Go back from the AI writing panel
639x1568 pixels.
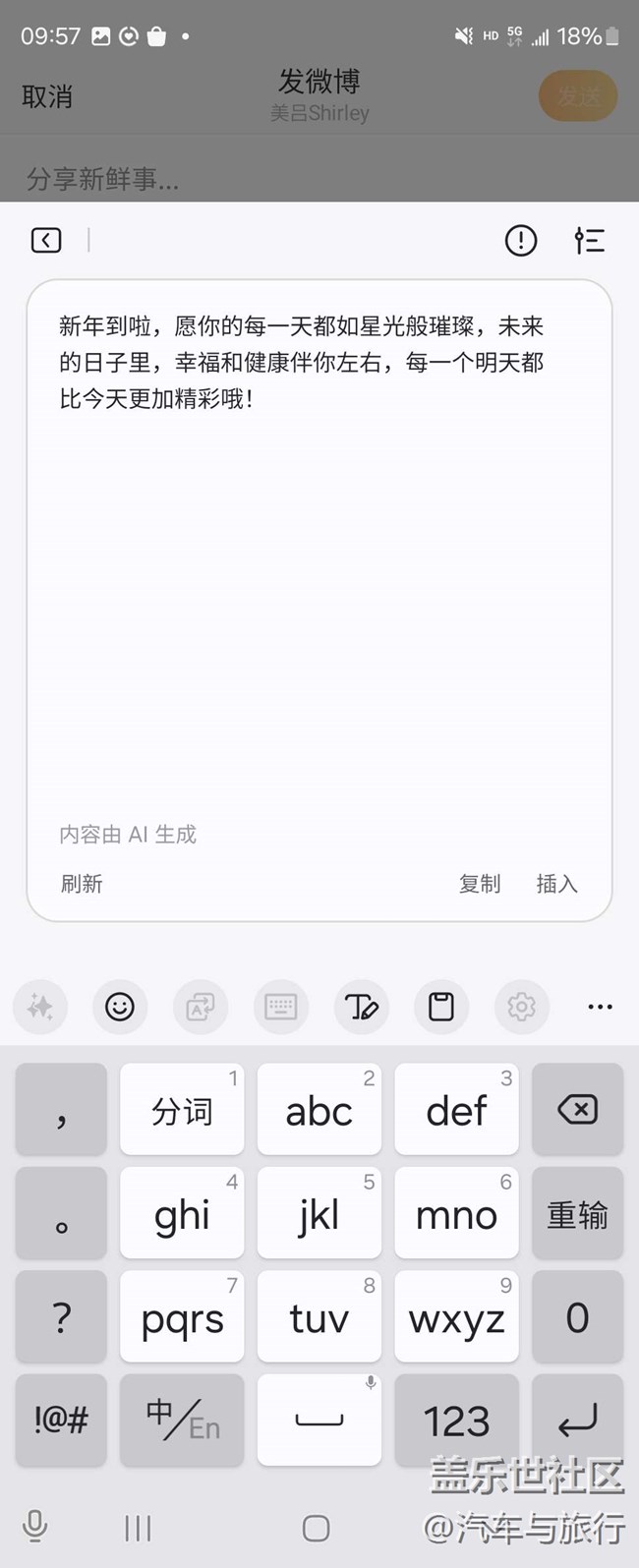(x=46, y=240)
